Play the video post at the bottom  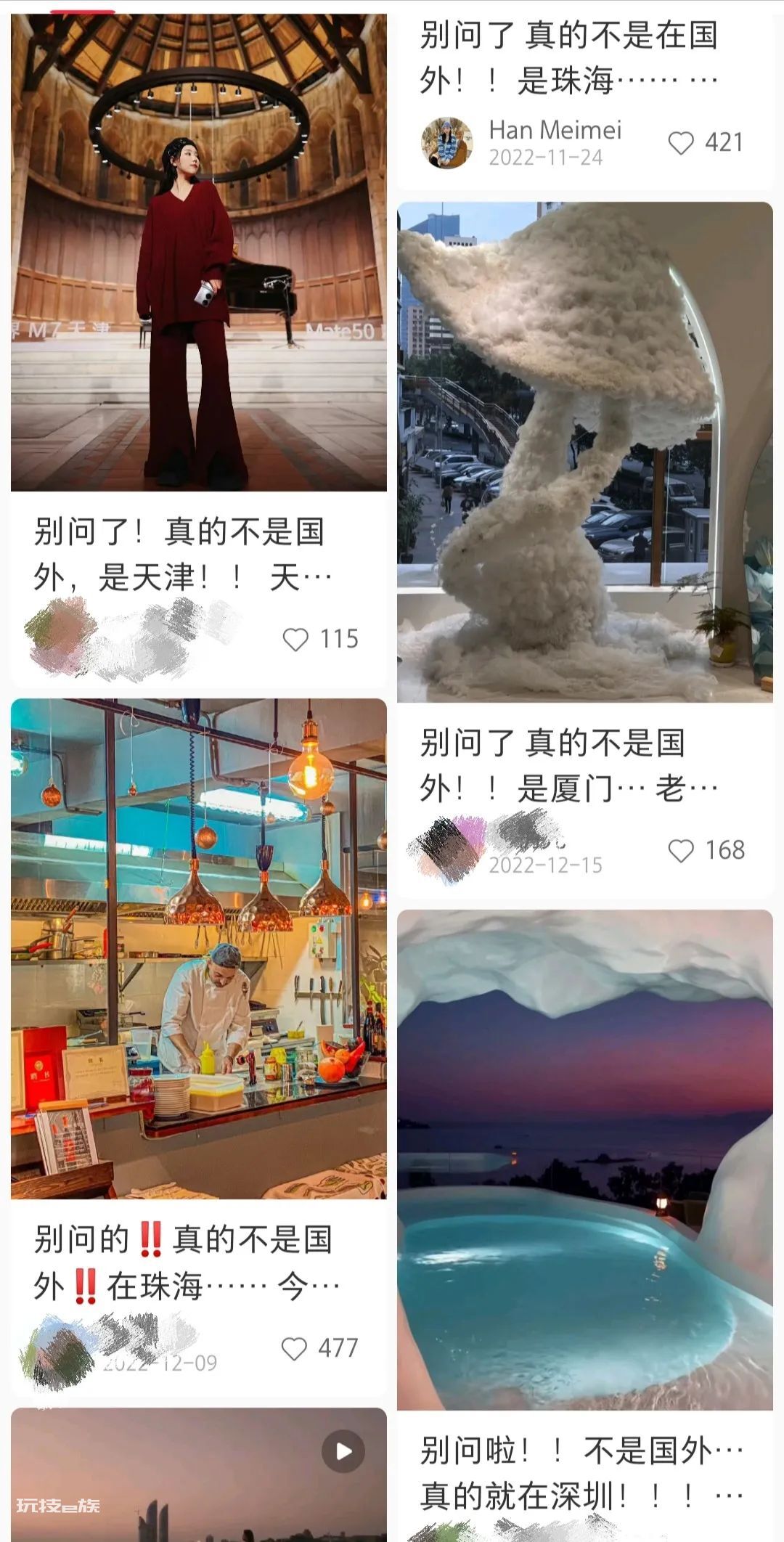click(x=343, y=1451)
